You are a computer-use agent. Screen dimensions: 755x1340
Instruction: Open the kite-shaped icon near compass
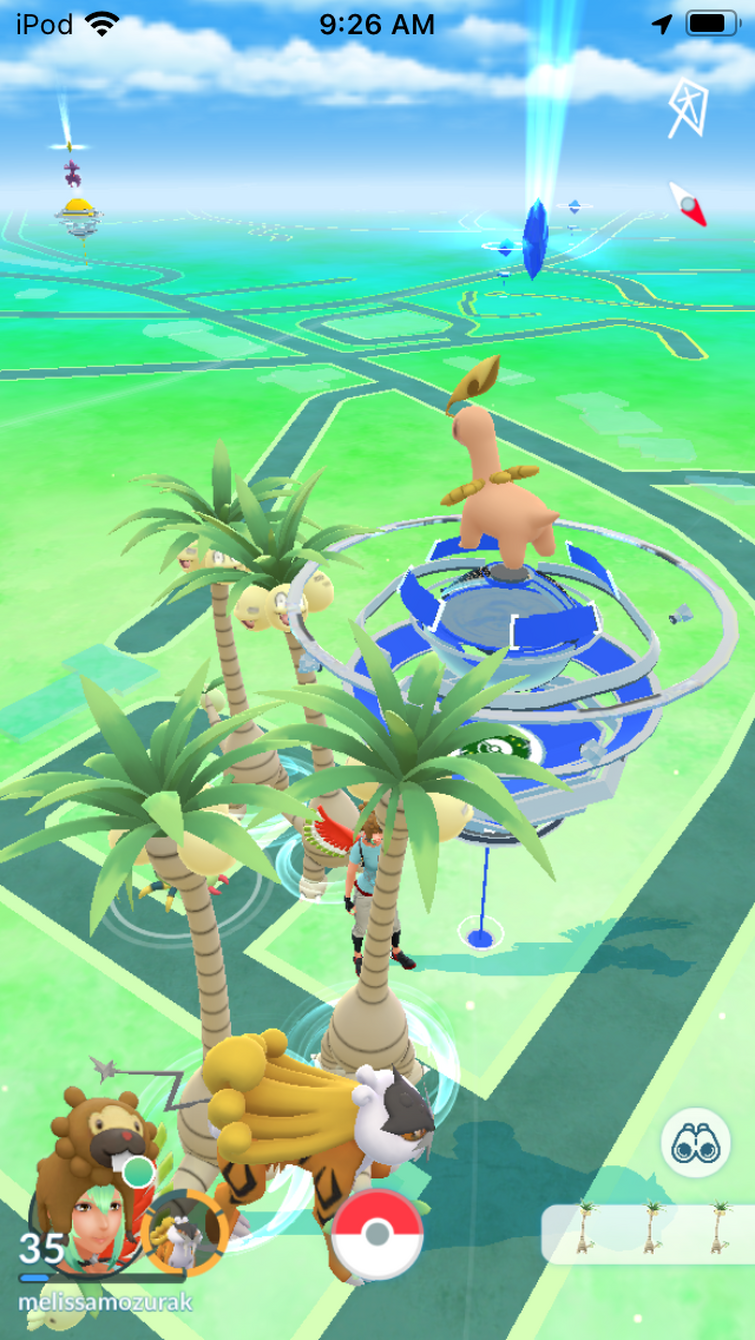(687, 107)
